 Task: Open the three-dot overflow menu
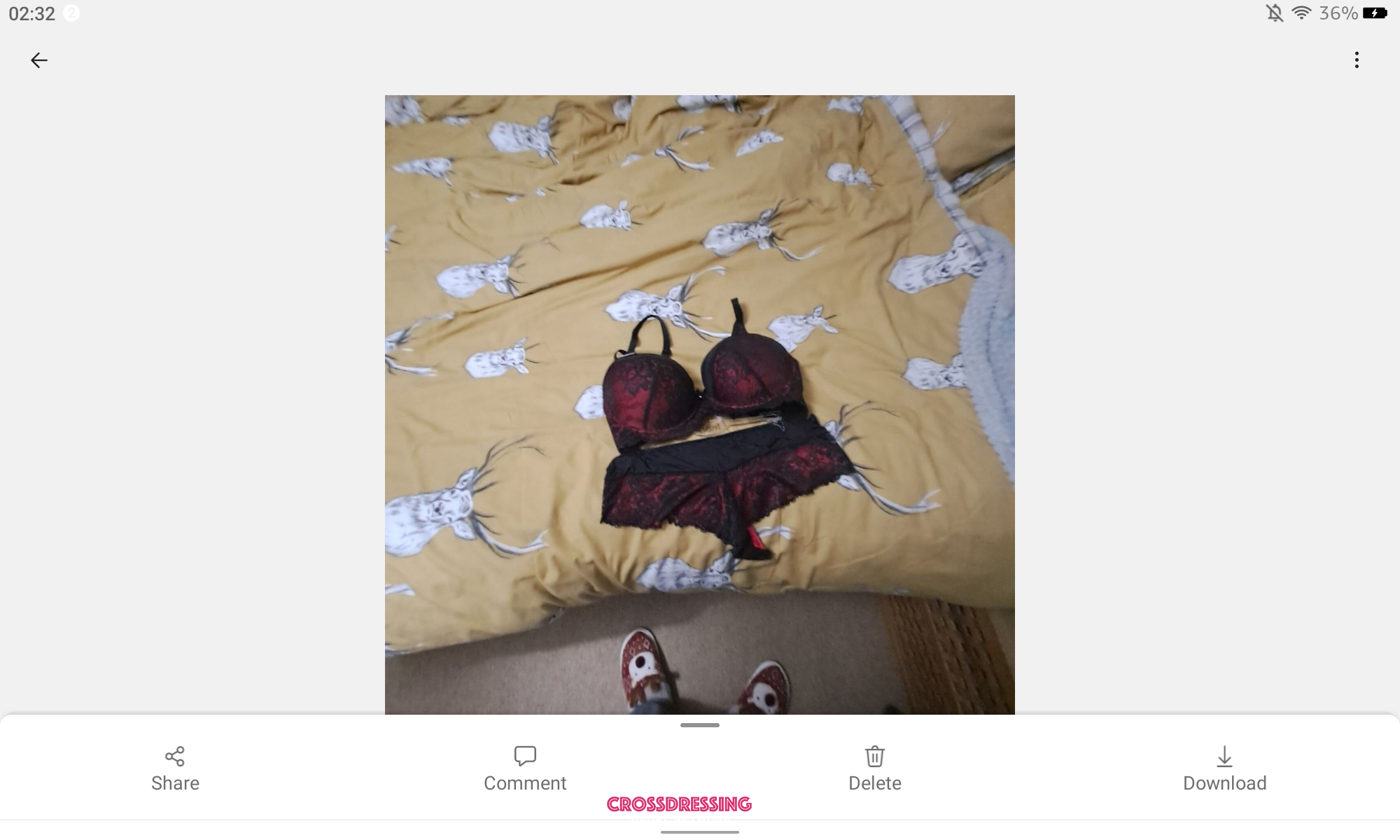1357,60
